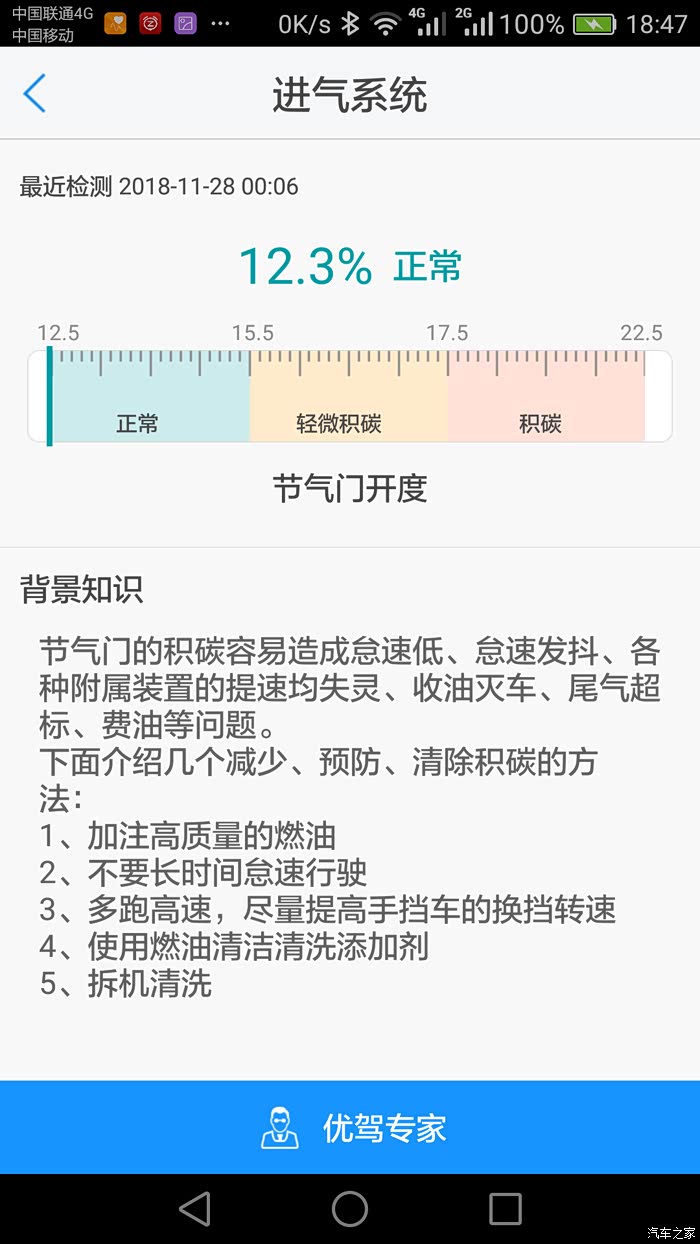Go to the system home screen
The height and width of the screenshot is (1244, 700).
(350, 1209)
